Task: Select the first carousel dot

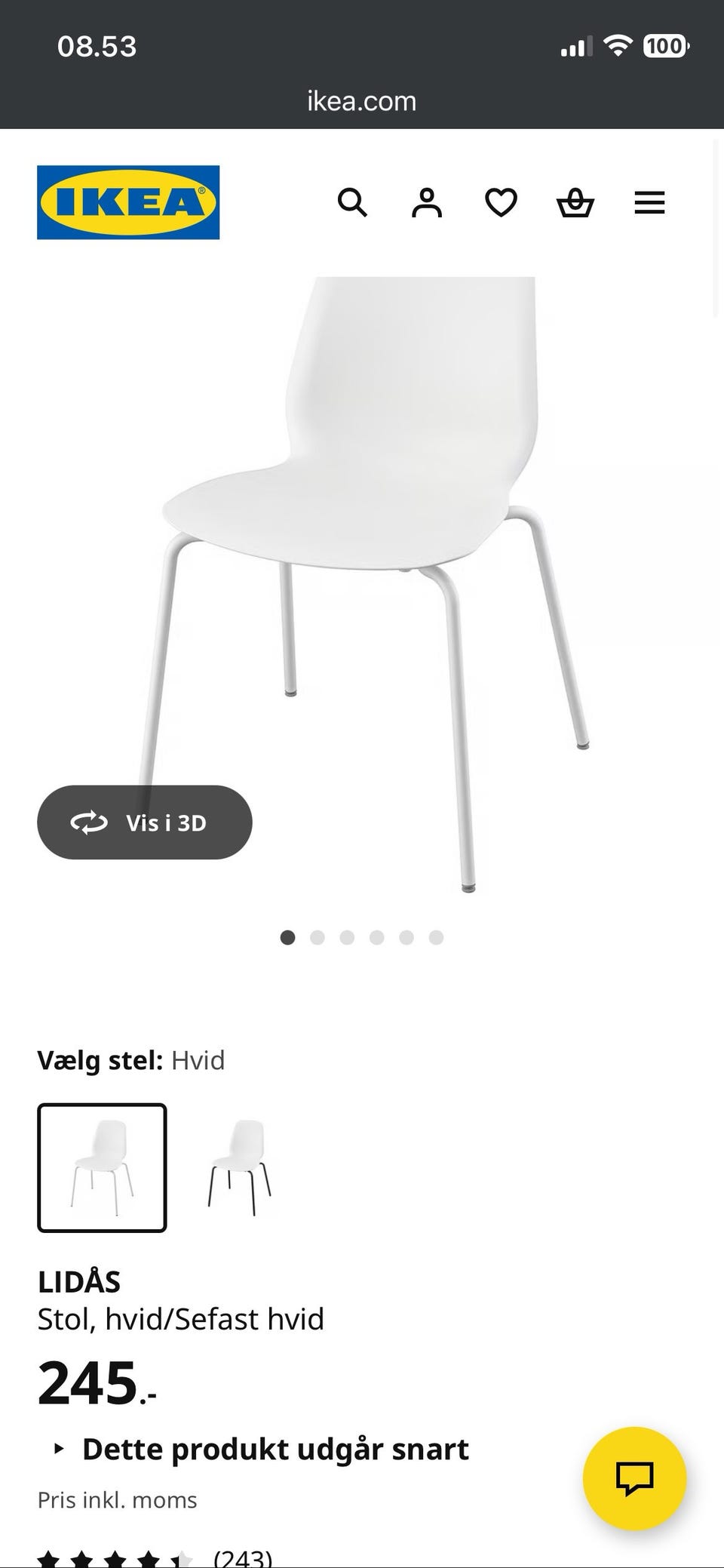Action: click(289, 937)
